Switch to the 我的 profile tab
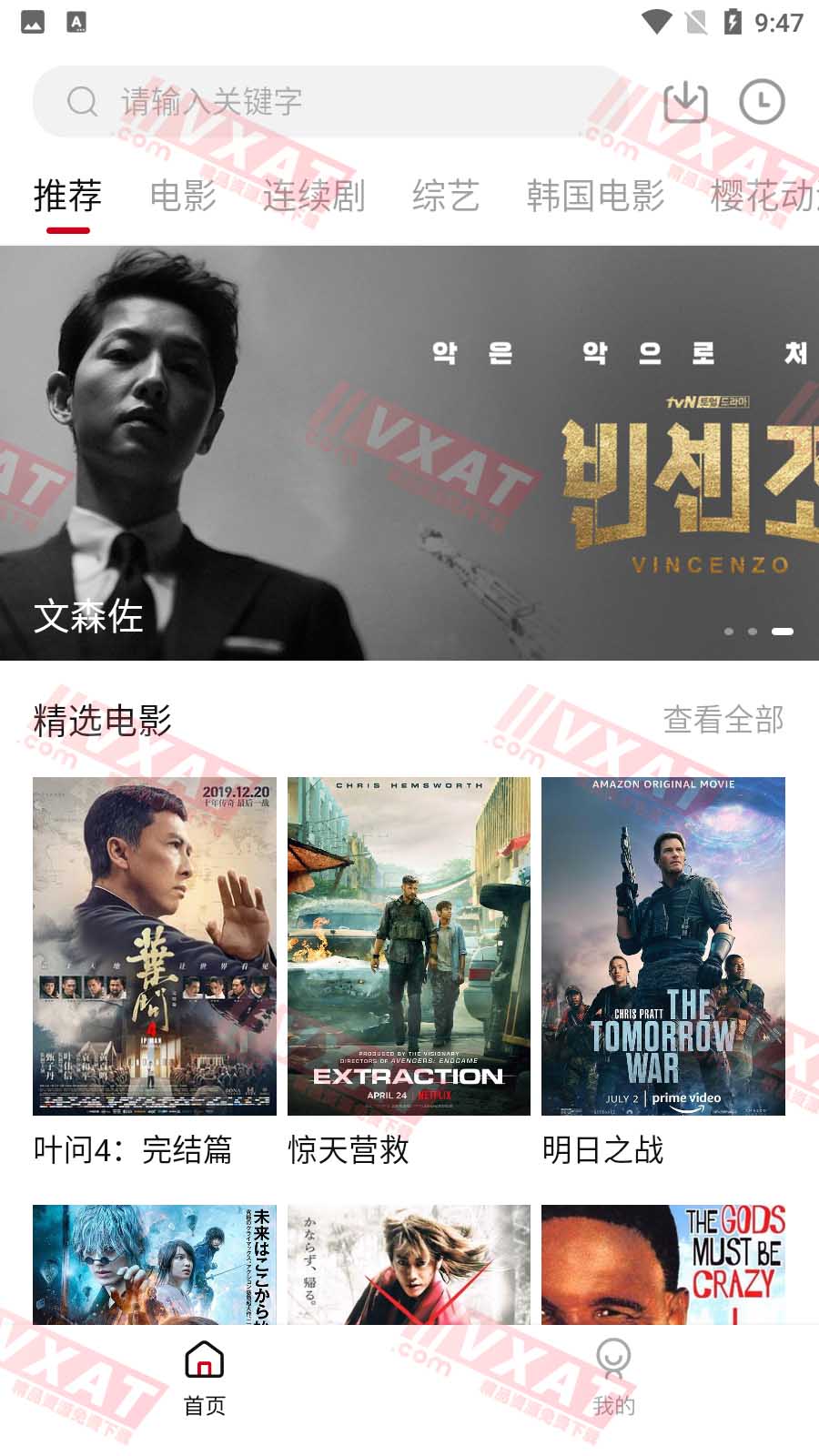This screenshot has height=1456, width=819. [x=613, y=1379]
